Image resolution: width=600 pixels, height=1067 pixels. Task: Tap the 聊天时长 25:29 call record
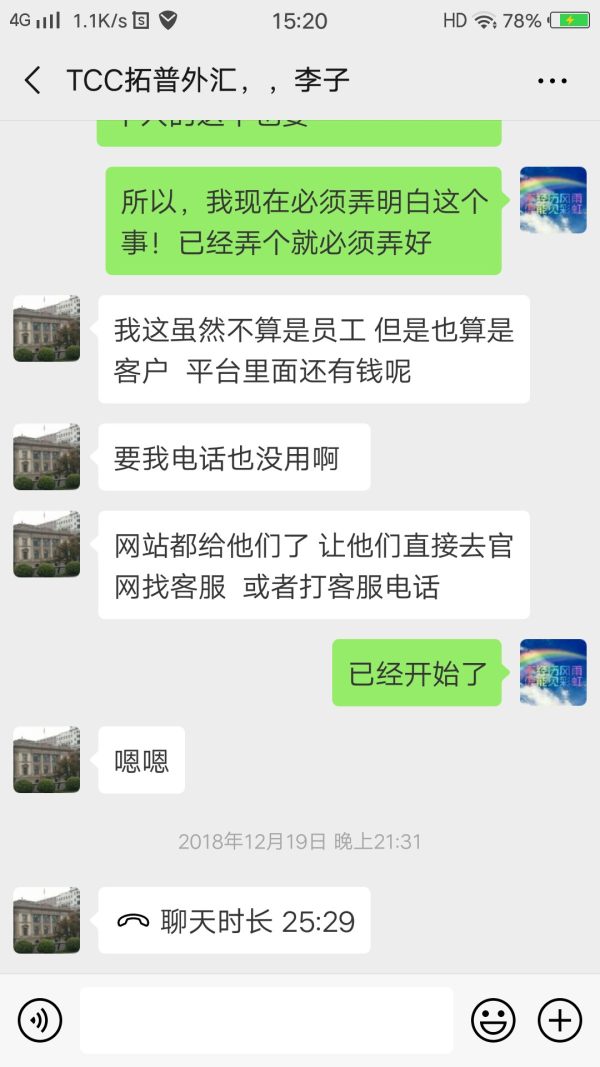pos(235,920)
